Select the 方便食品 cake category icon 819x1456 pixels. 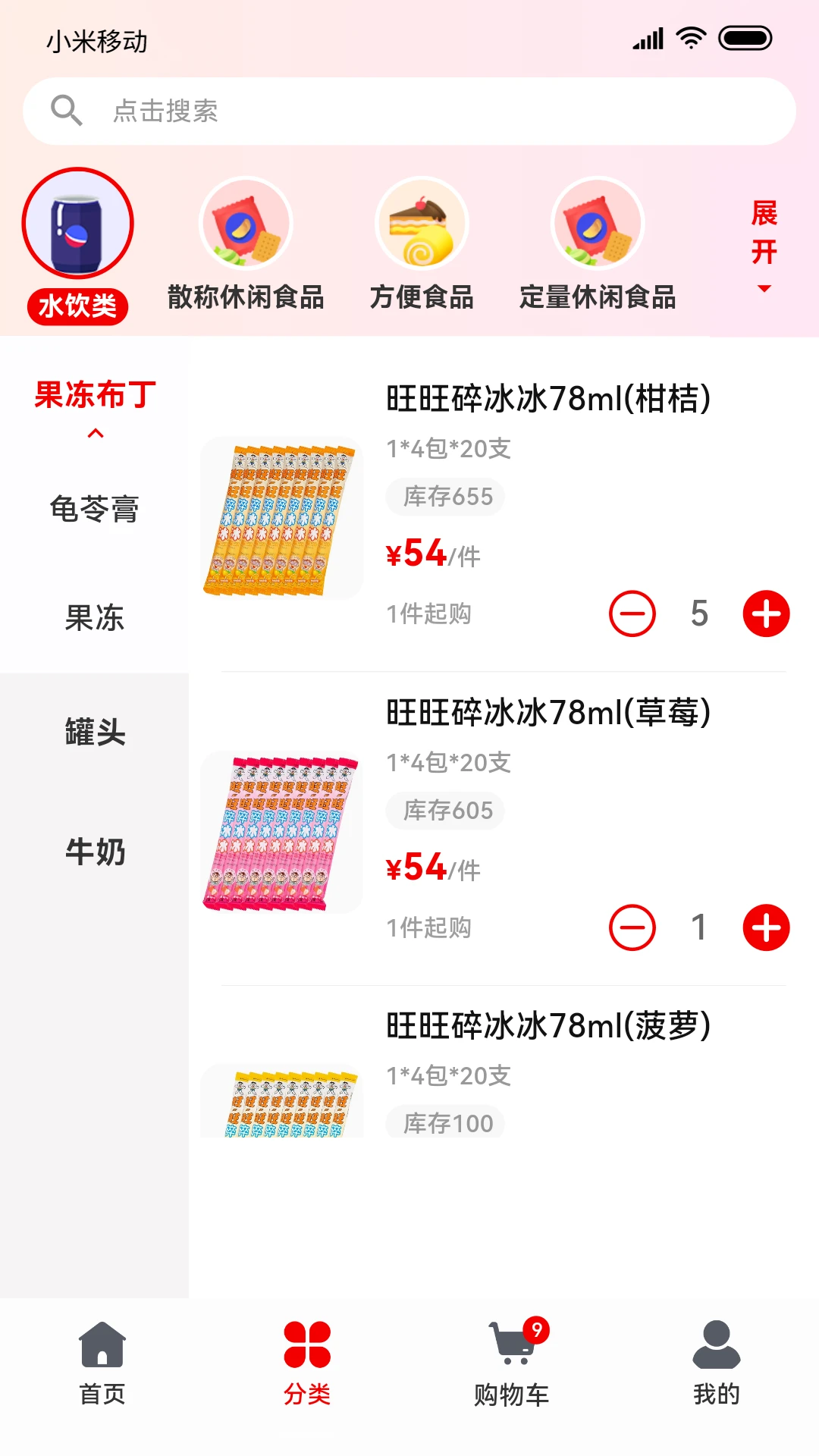[422, 224]
